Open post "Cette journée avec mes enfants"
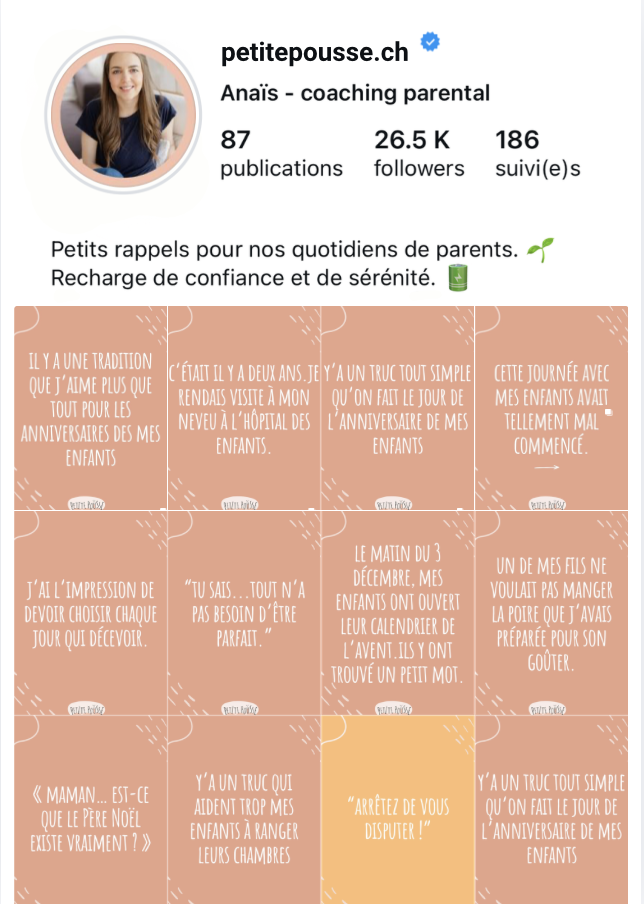 551,408
